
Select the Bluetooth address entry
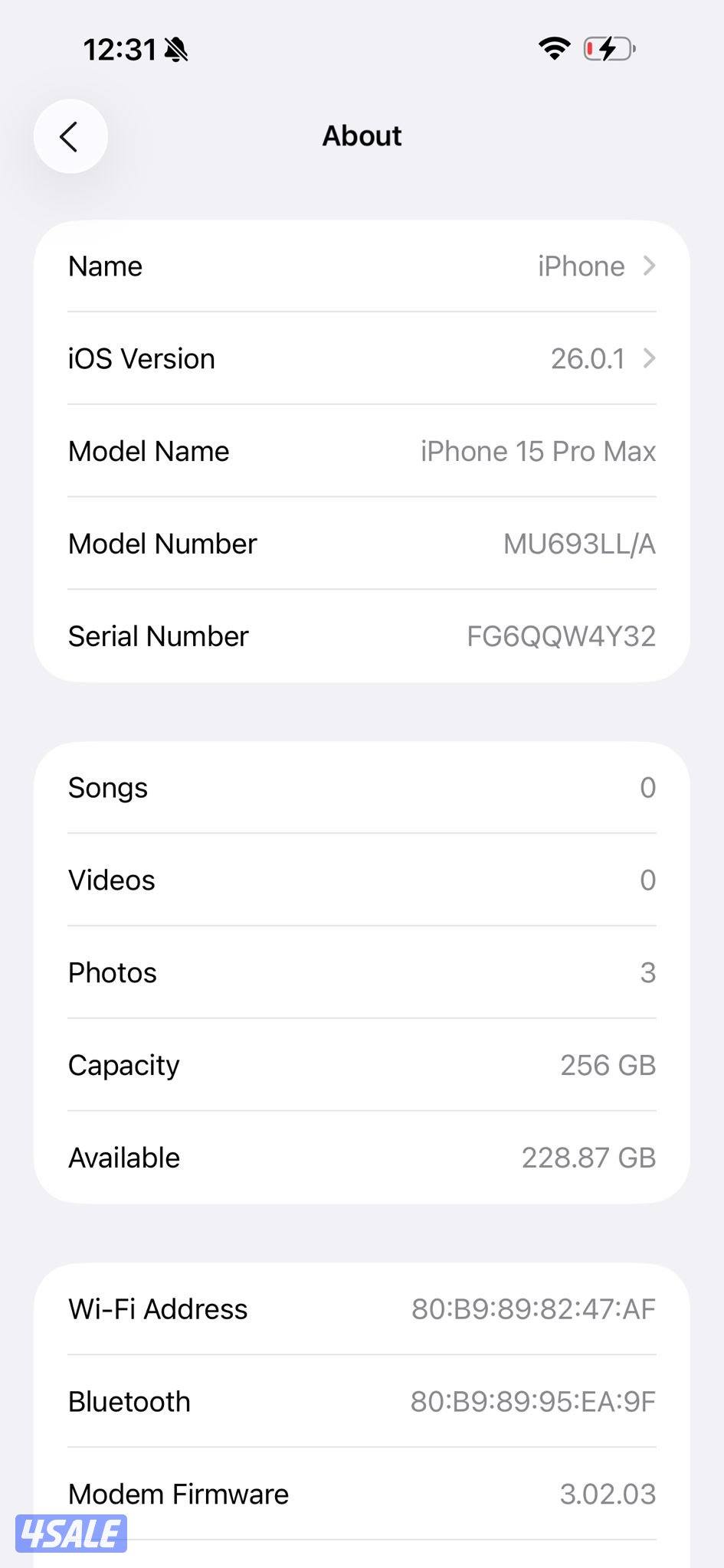(362, 1401)
